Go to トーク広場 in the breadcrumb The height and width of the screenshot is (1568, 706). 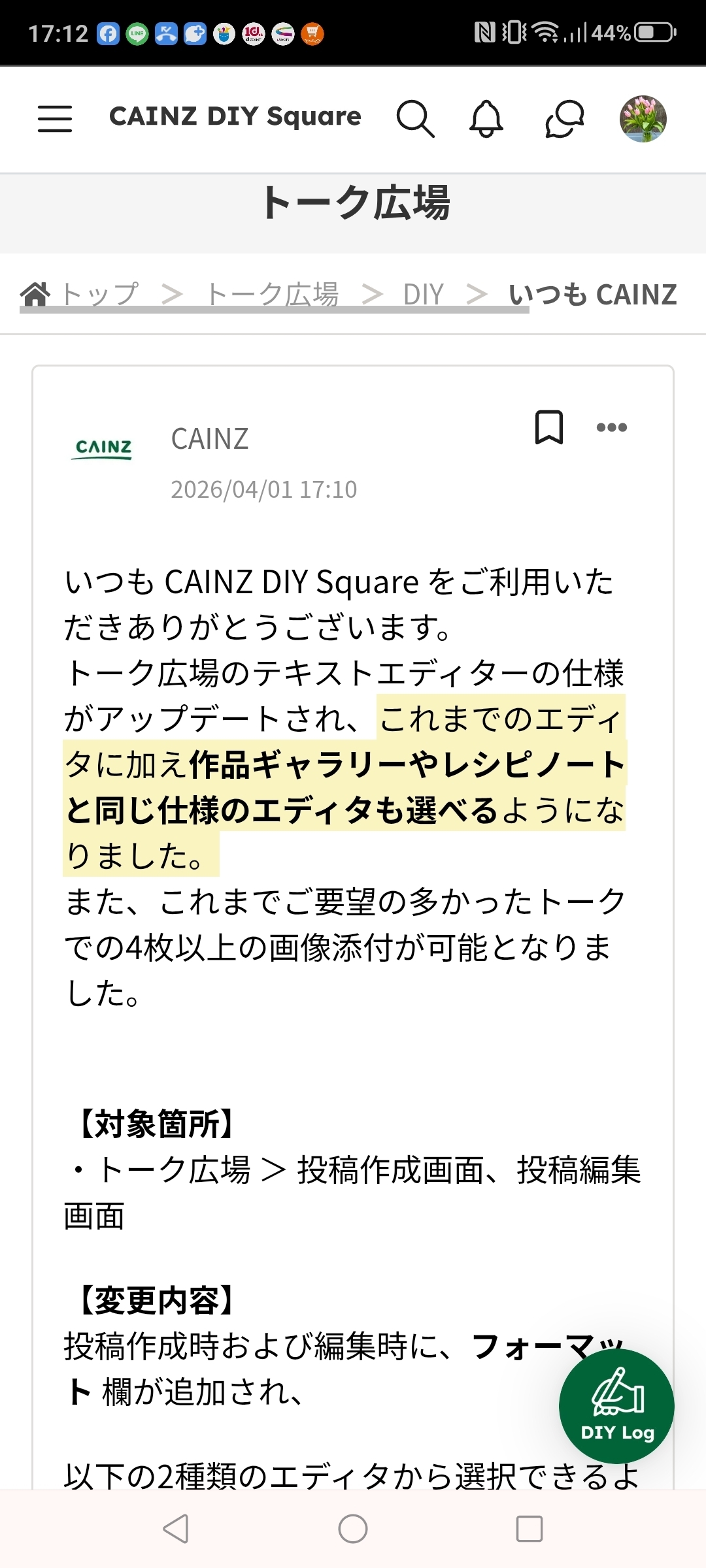[272, 294]
